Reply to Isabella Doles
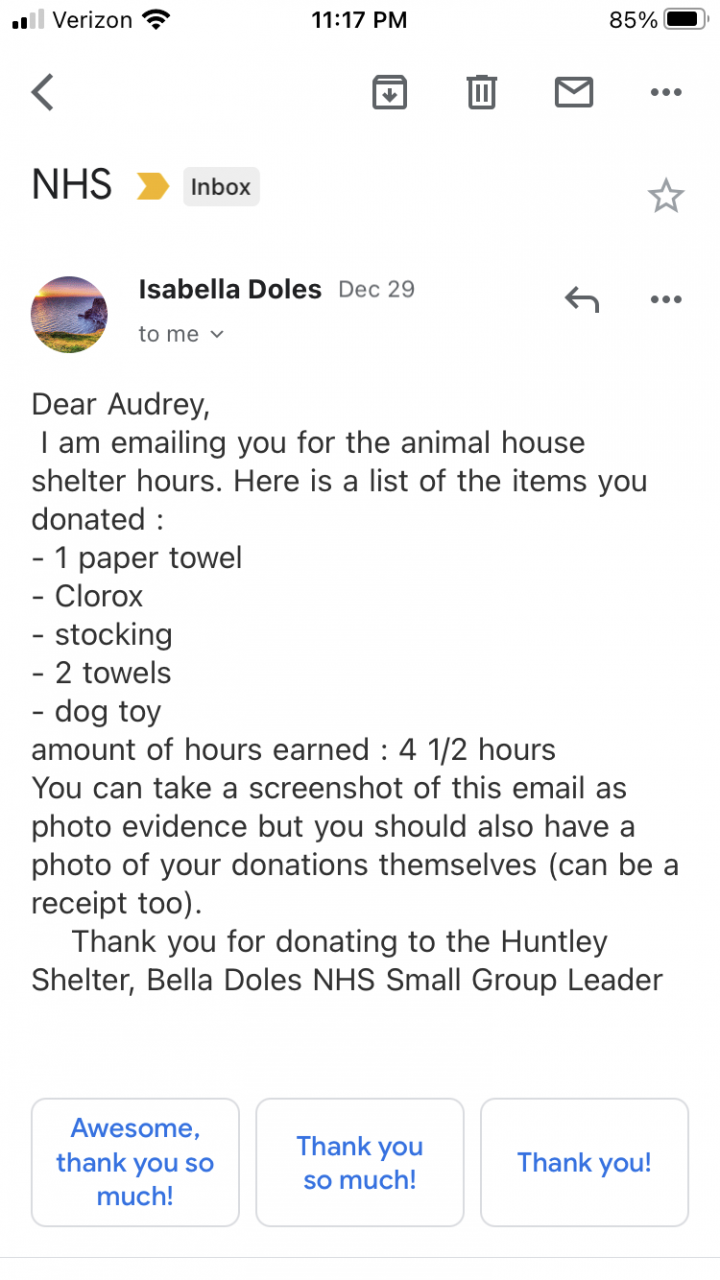Viewport: 720px width, 1280px height. (x=581, y=299)
